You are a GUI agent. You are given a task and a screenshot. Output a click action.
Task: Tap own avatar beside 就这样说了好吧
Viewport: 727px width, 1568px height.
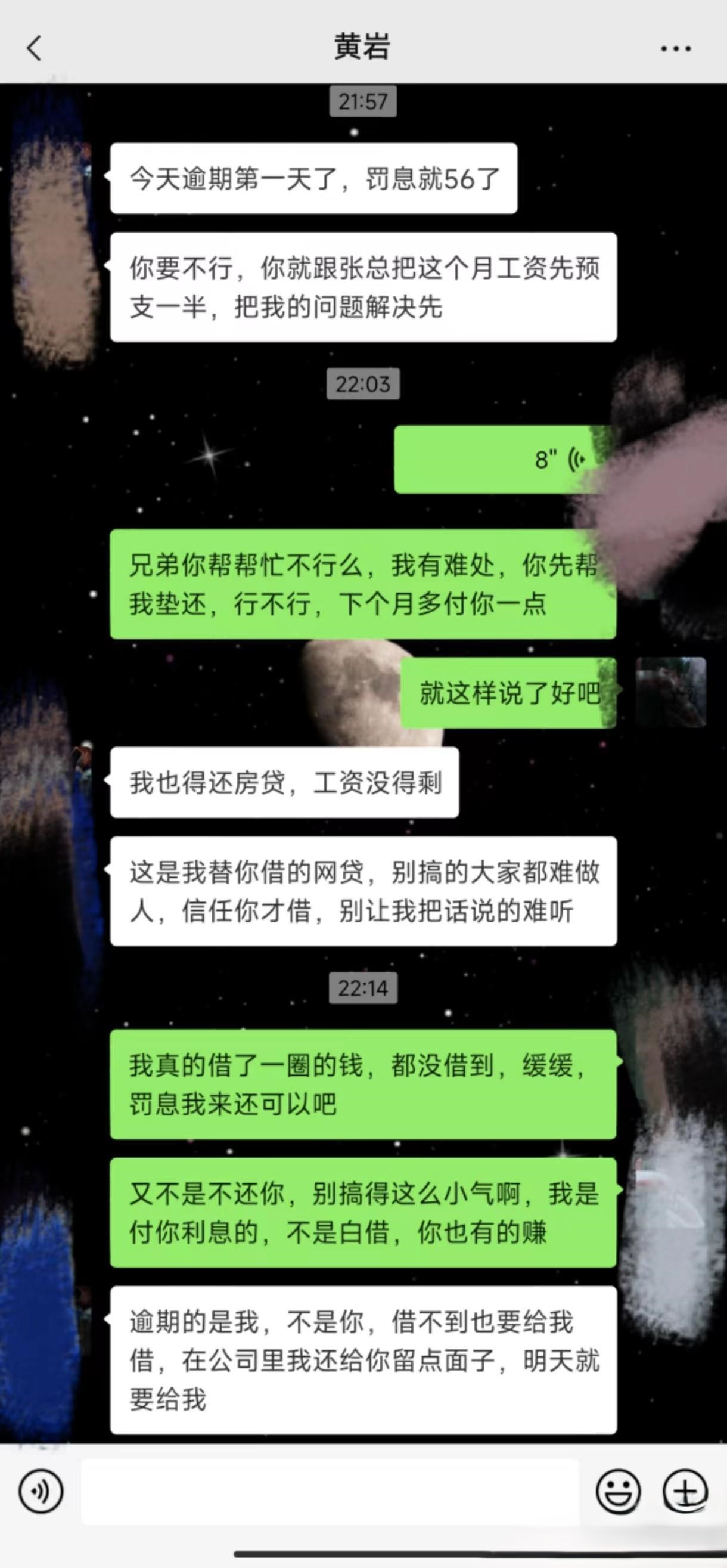point(670,692)
